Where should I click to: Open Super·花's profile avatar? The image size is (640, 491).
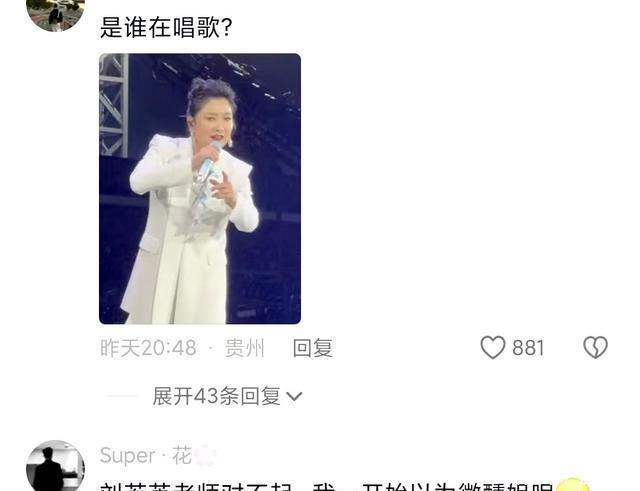pyautogui.click(x=55, y=467)
